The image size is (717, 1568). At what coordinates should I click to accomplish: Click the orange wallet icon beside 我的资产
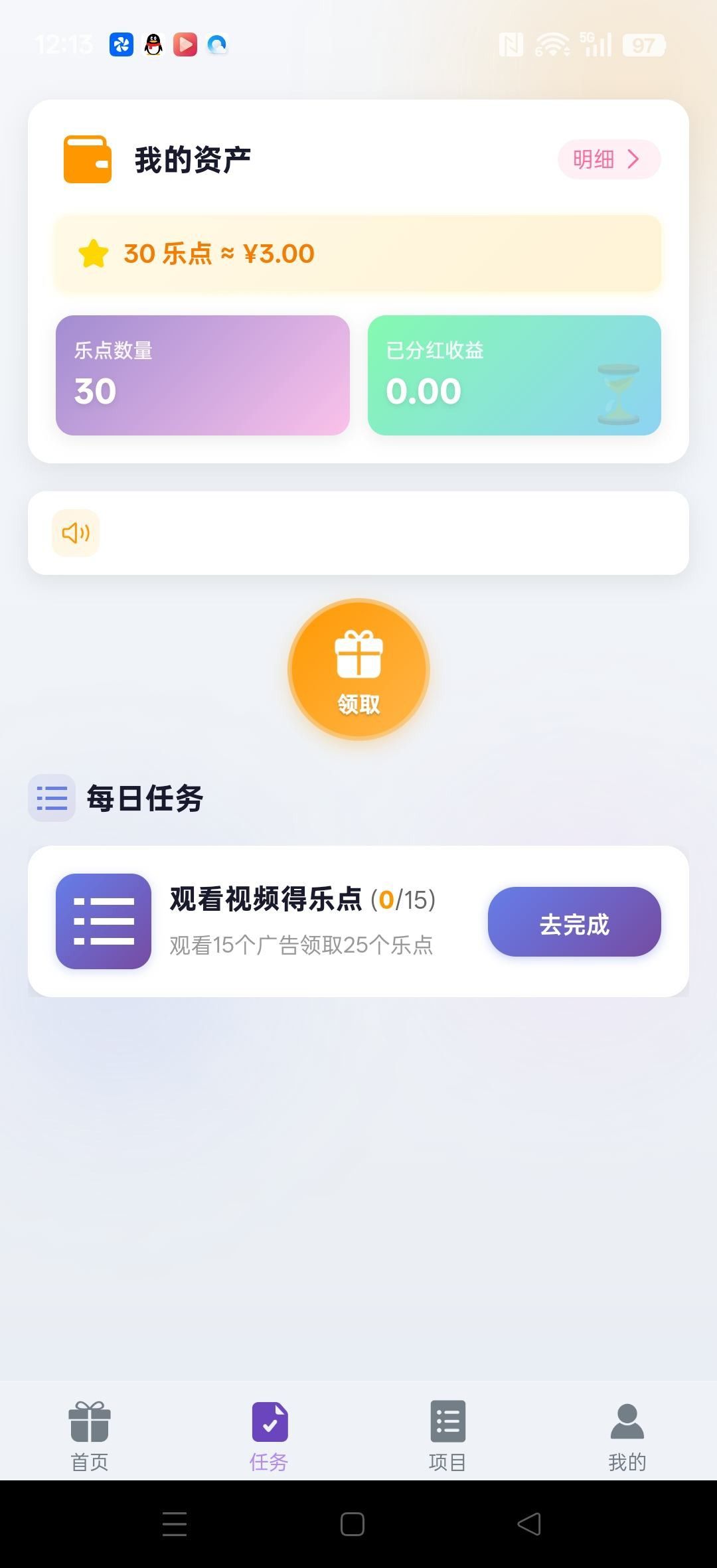pos(87,159)
